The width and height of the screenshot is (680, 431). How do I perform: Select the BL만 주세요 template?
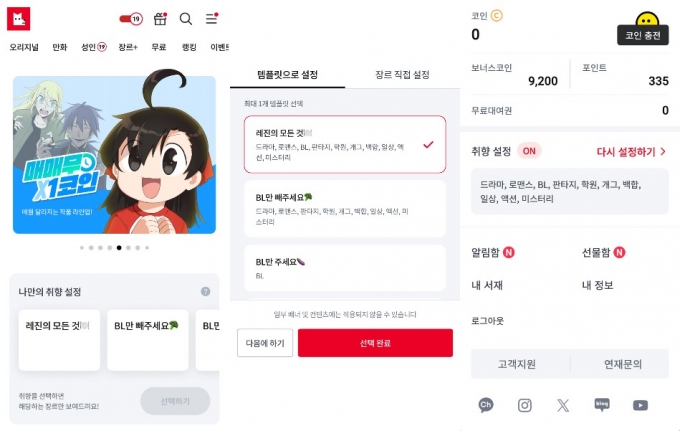(345, 269)
